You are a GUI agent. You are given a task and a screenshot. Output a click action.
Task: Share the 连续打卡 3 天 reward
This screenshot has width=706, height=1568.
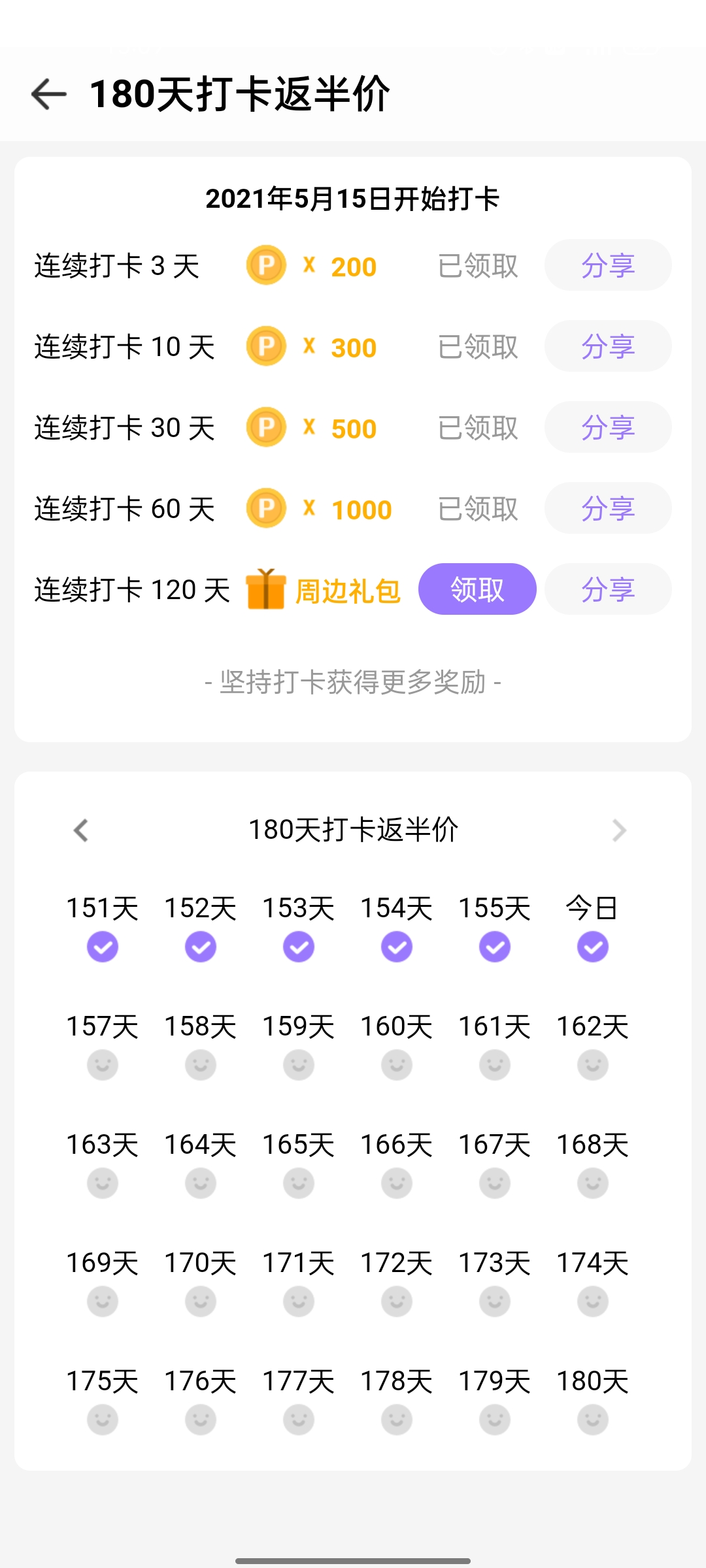[x=608, y=265]
